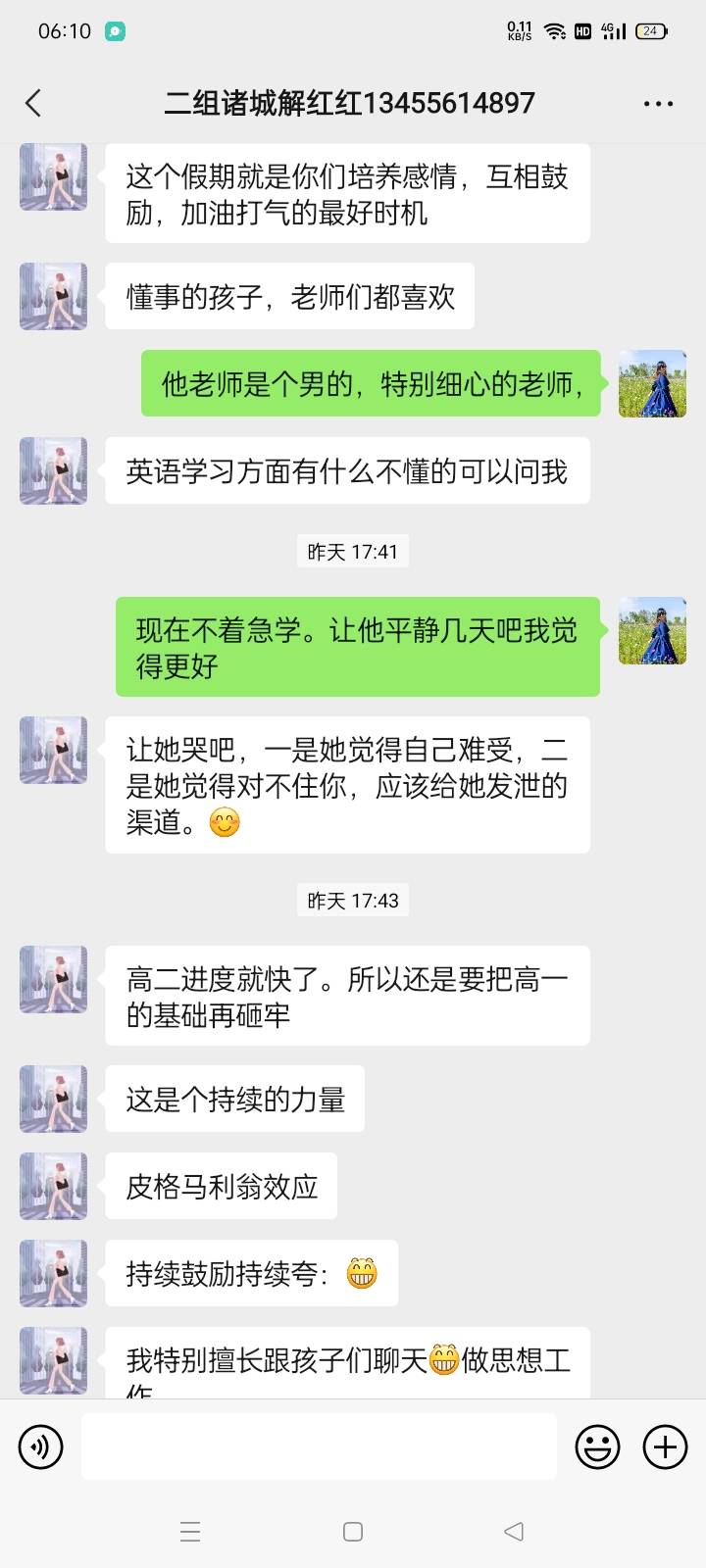Open more chat options via three-dot icon

coord(658,103)
